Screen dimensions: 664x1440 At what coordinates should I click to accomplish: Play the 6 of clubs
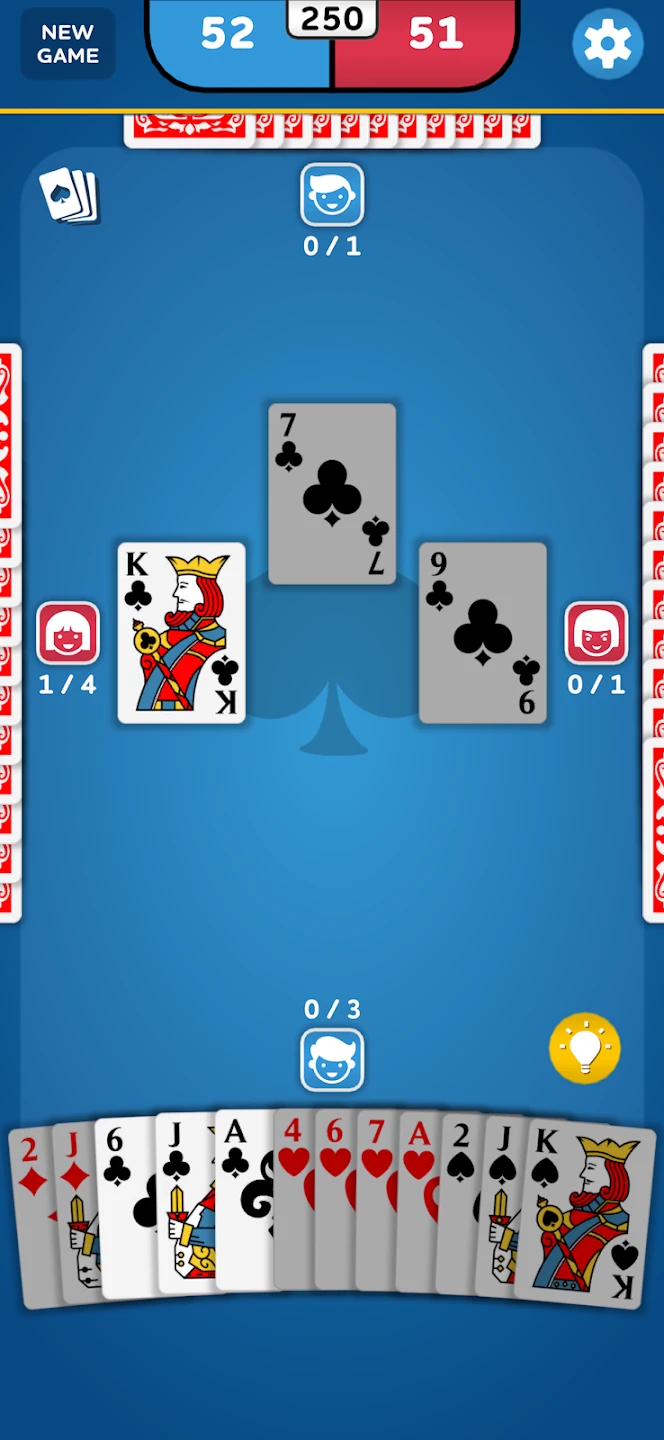click(x=122, y=1200)
